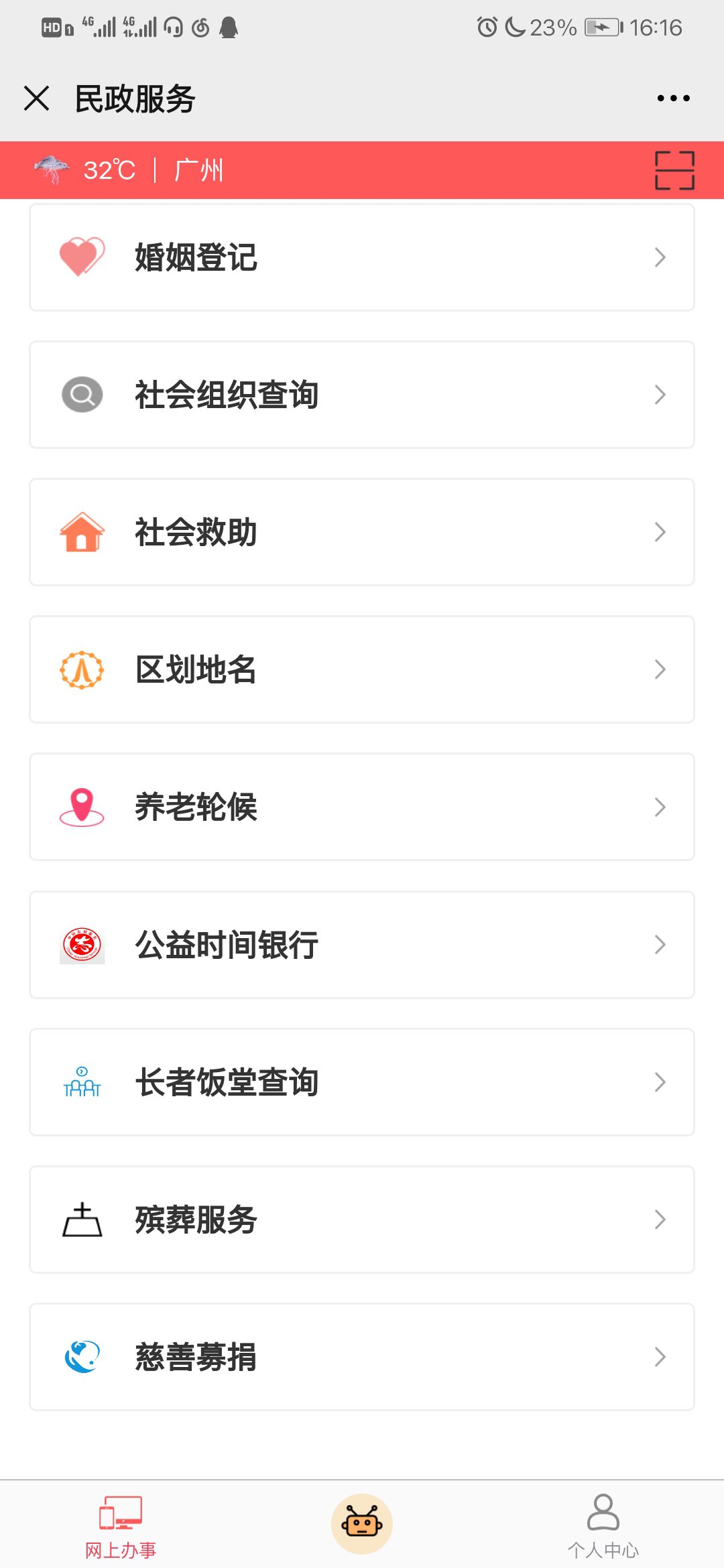
Task: Open the robot assistant button
Action: coord(362,1524)
